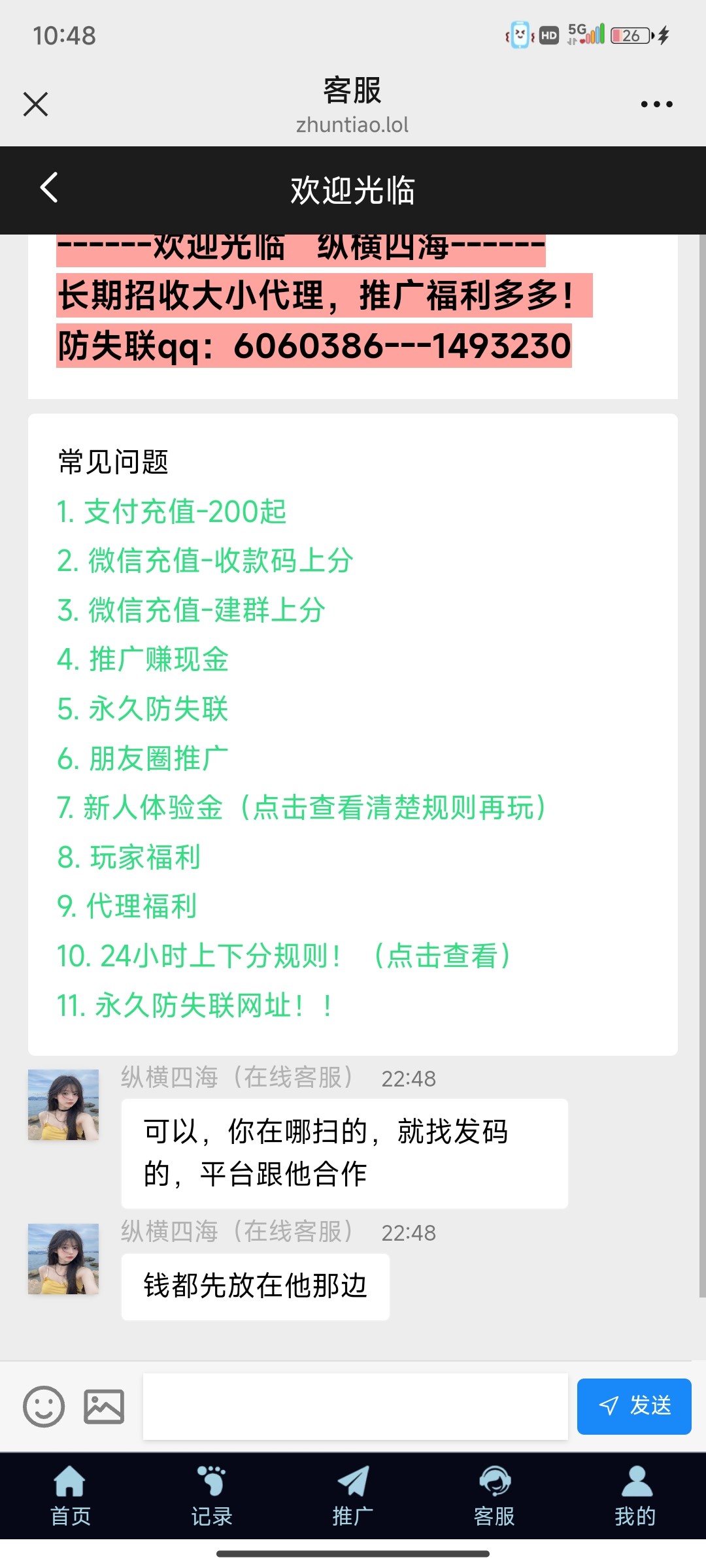Open FAQ 新人体验金
Image resolution: width=706 pixels, height=1568 pixels.
point(301,808)
